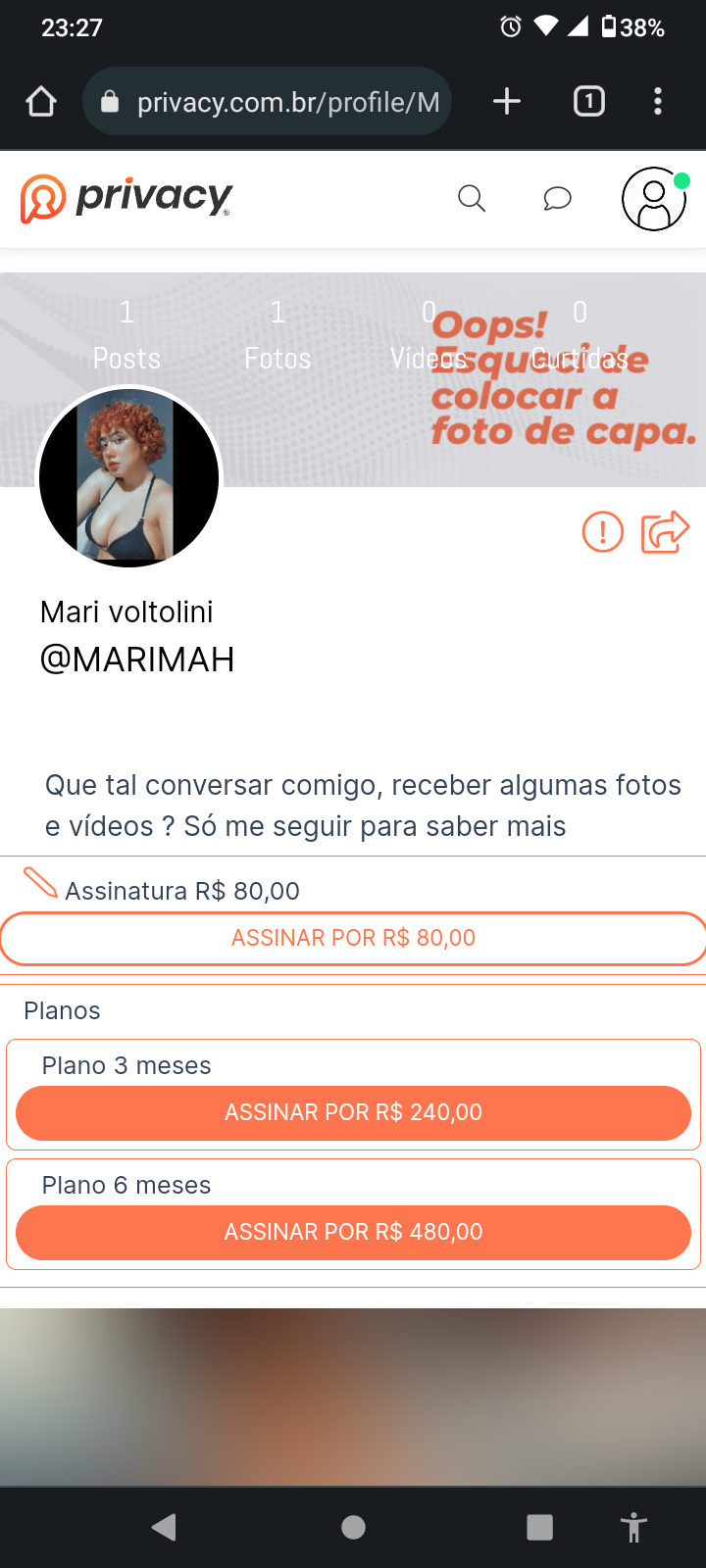Open a new browser tab

(x=506, y=102)
